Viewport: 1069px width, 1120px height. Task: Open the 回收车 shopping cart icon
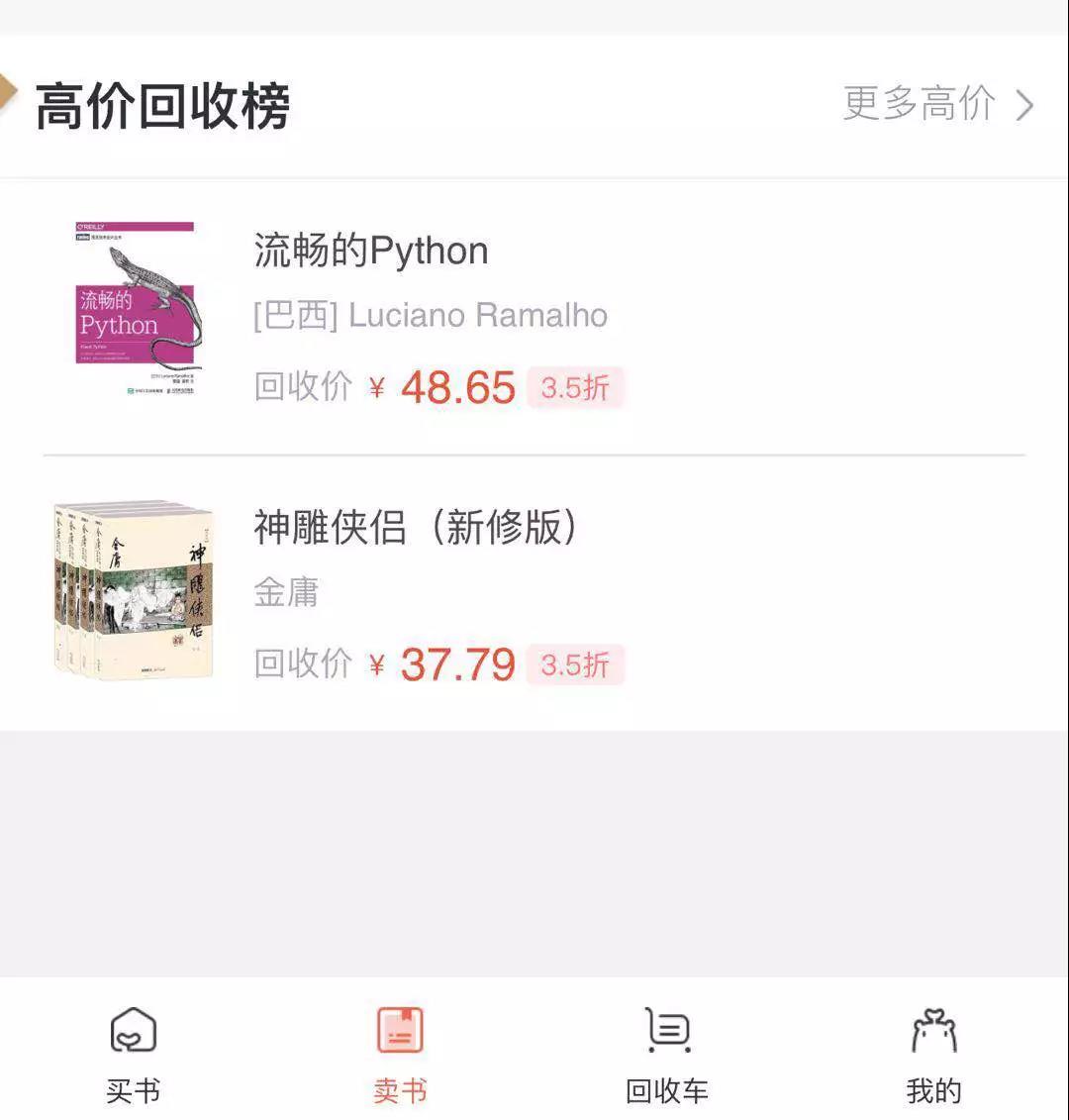(x=668, y=1031)
